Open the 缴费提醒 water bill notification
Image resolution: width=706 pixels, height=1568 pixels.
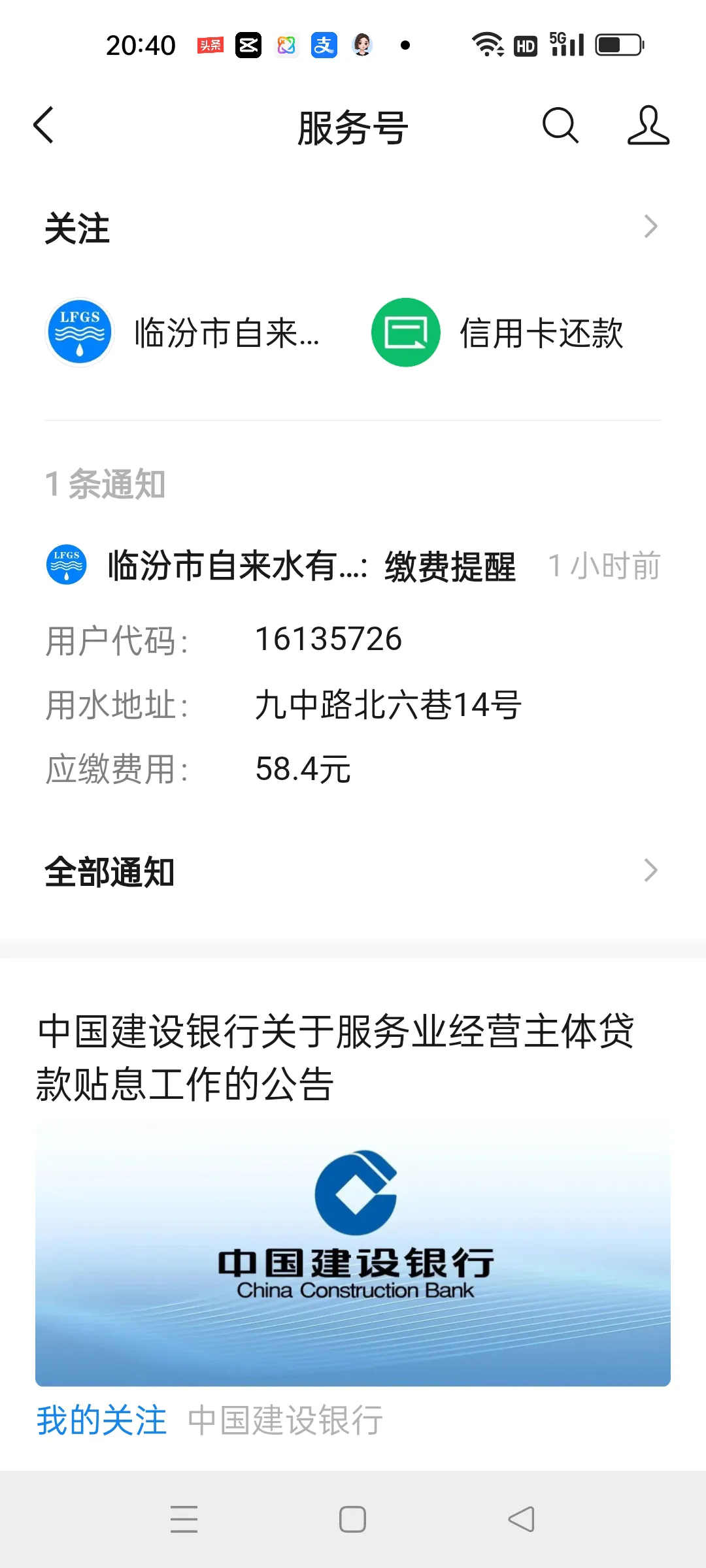353,666
